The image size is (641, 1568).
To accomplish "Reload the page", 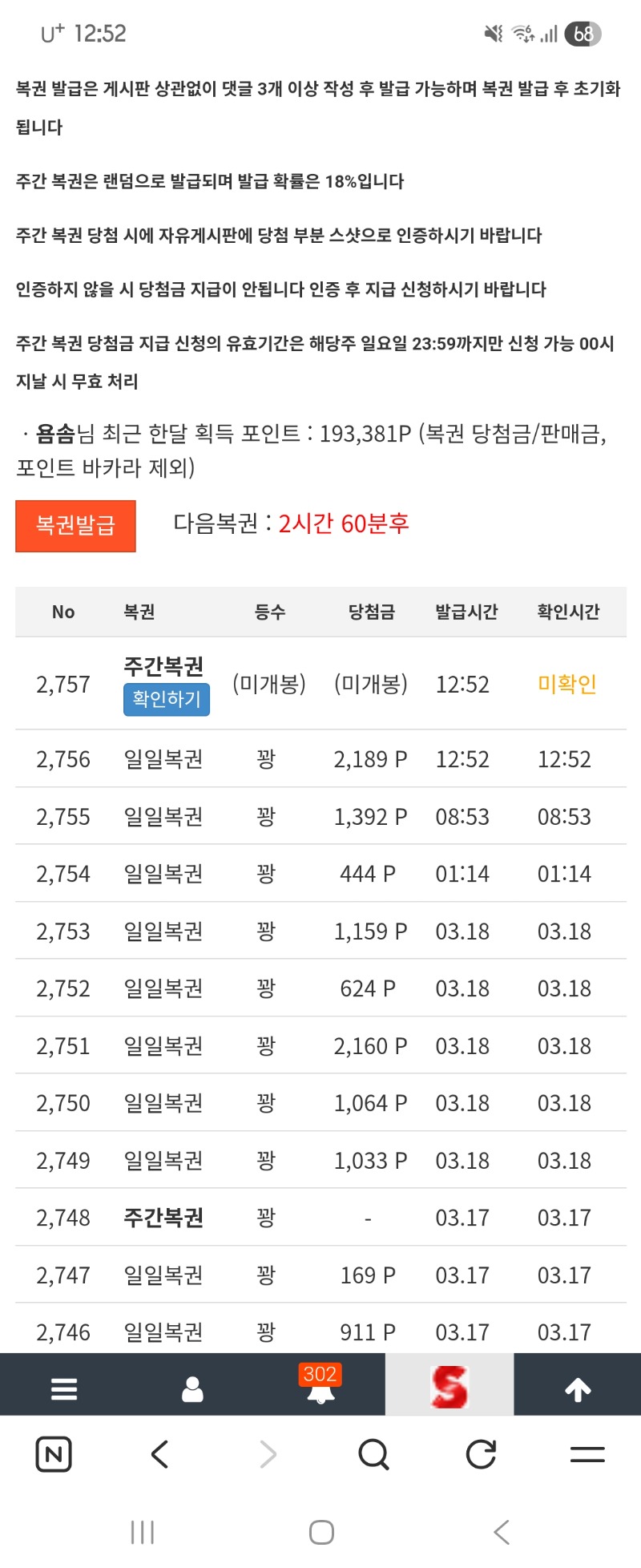I will [x=481, y=1453].
